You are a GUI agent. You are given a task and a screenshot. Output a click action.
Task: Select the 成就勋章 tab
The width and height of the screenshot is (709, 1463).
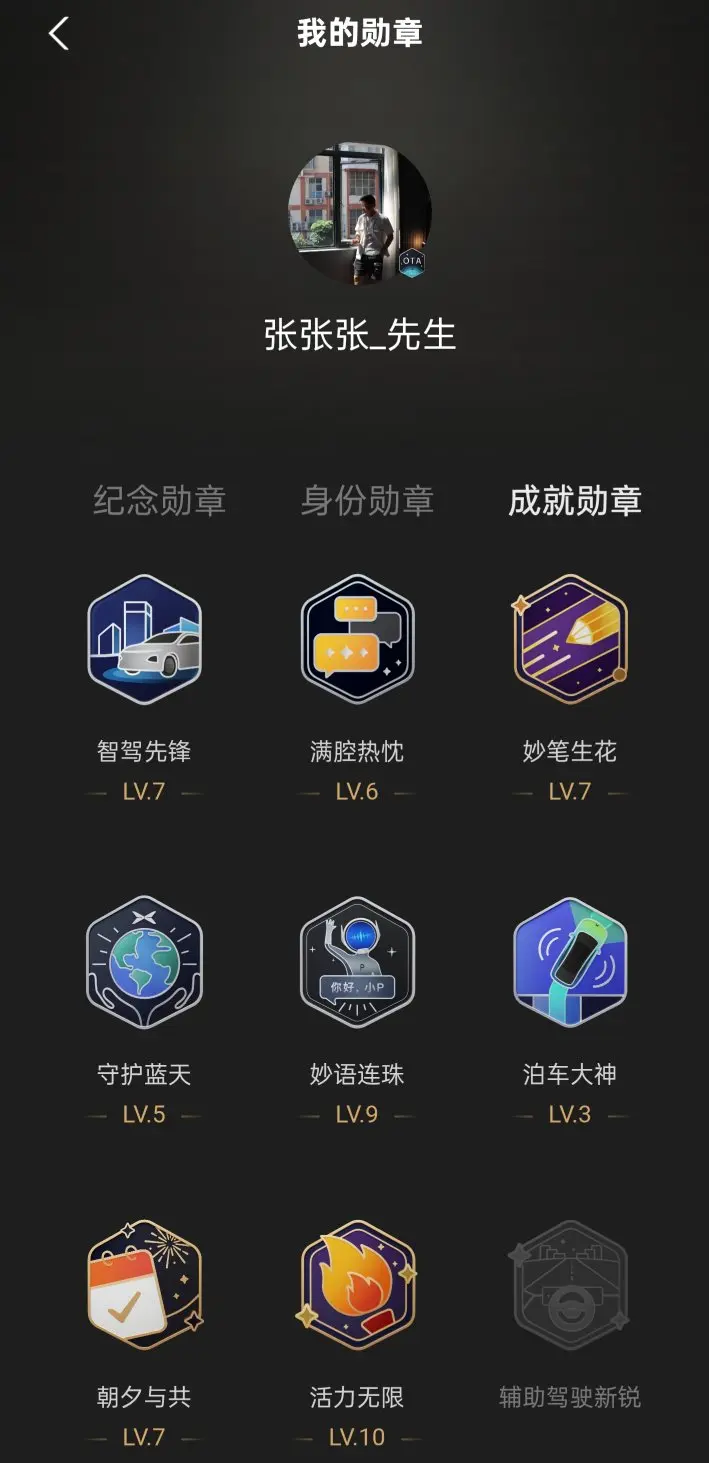(x=575, y=500)
